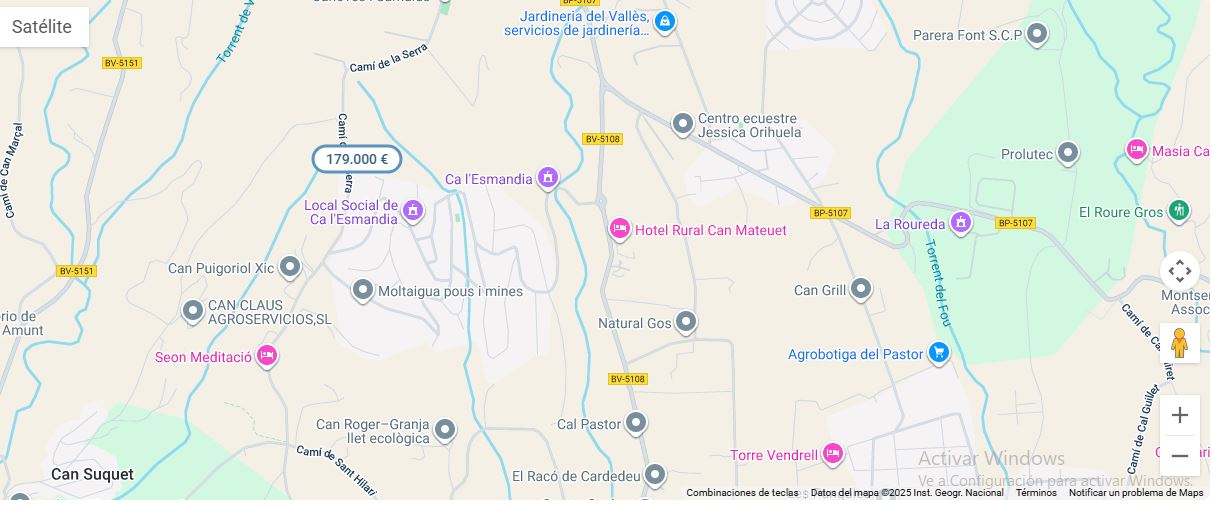Open the 179.000 € price marker
1212x505 pixels.
coord(357,159)
